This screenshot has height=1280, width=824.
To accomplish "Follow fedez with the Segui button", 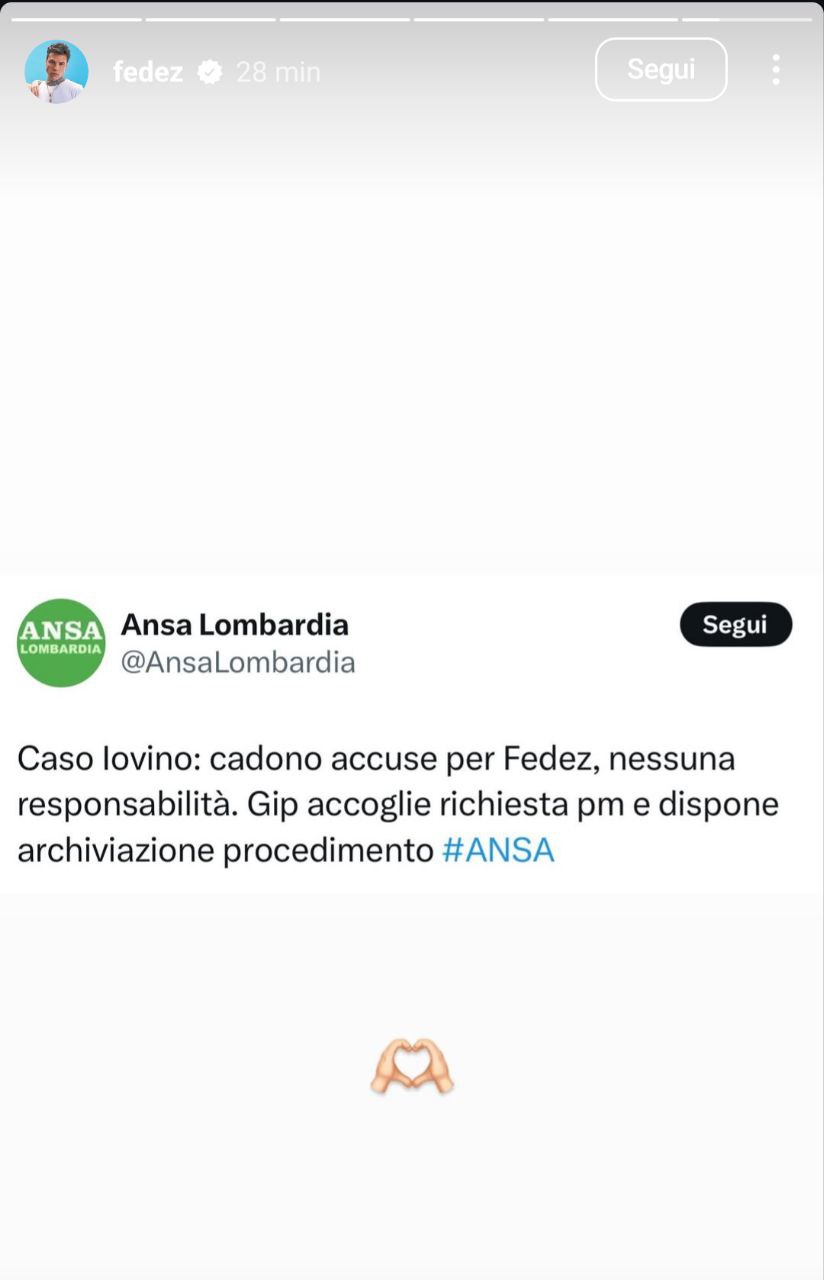I will pos(660,69).
